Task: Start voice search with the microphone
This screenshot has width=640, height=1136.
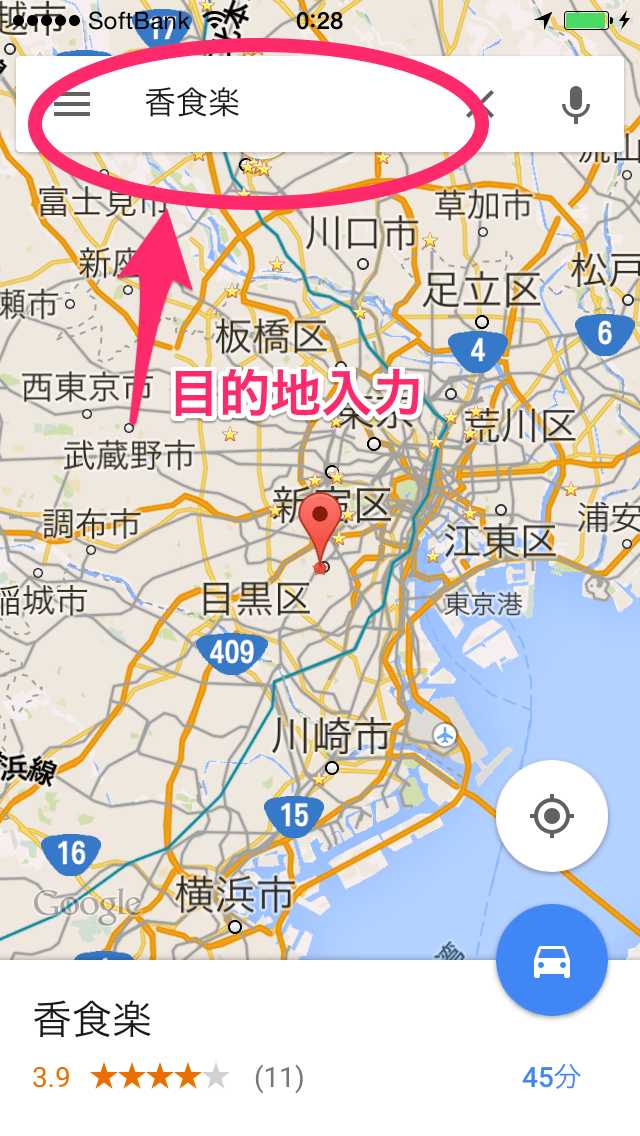Action: pos(575,104)
